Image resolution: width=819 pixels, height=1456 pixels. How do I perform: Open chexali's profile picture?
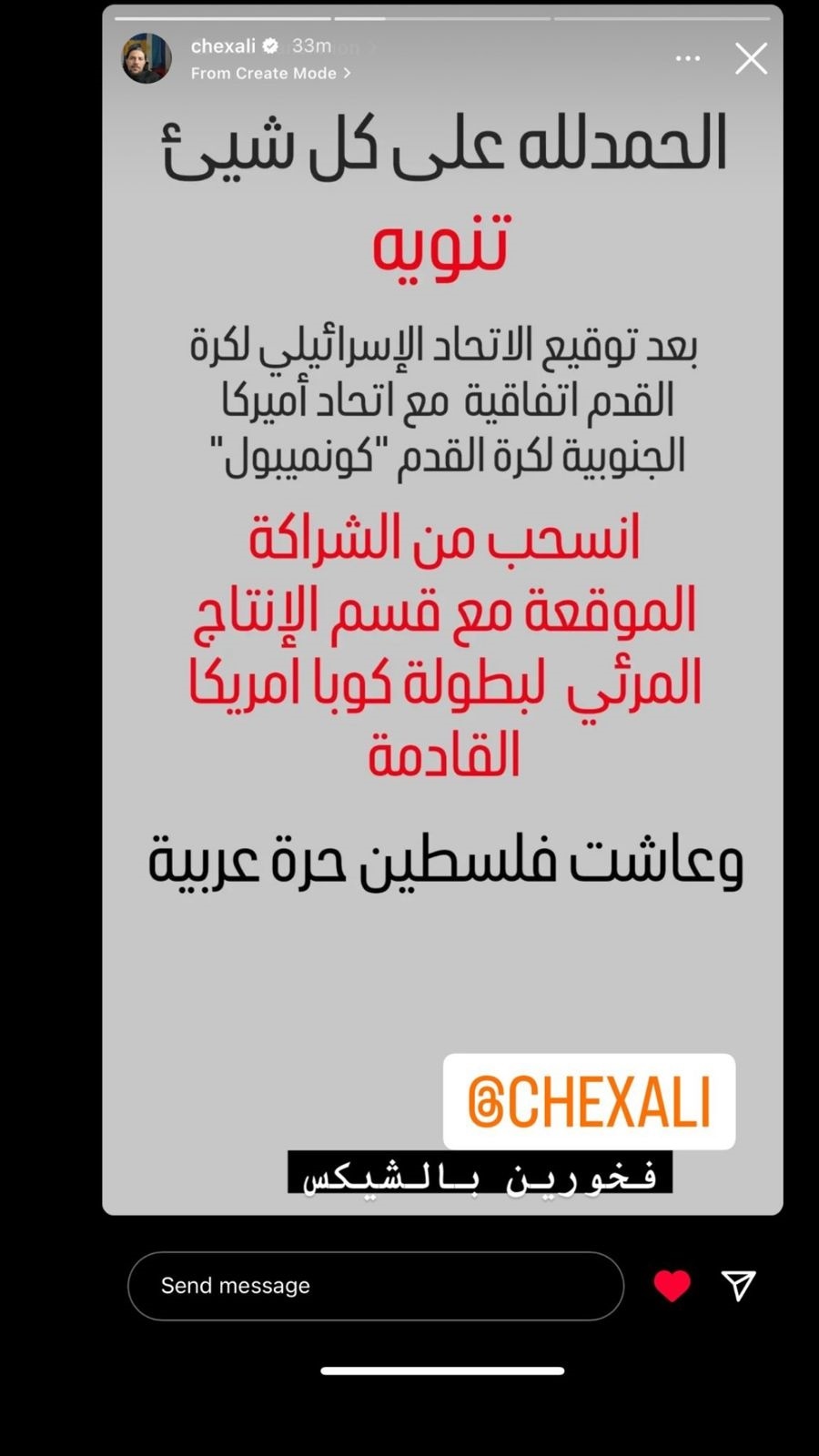[147, 59]
